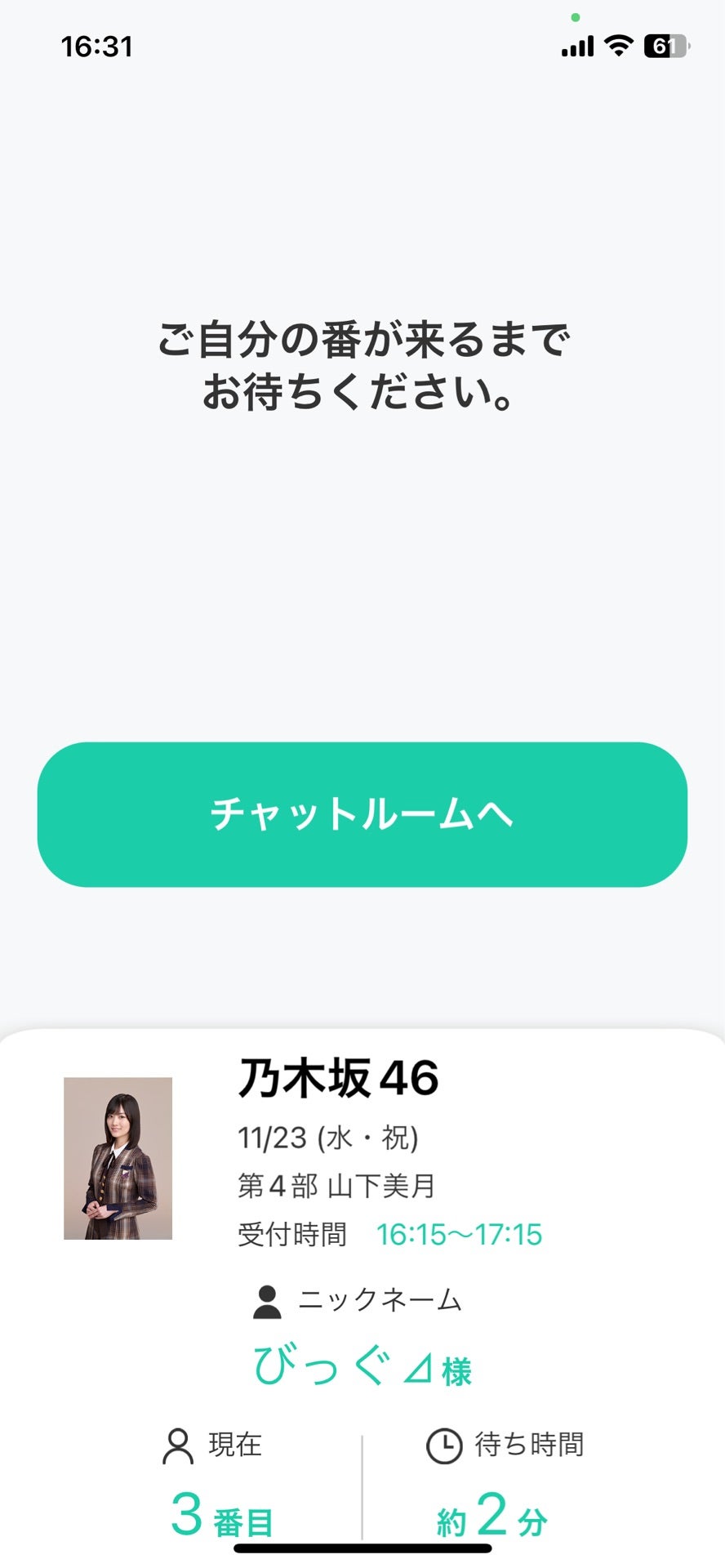Viewport: 725px width, 1568px height.
Task: Open the チャットルームへ chat room button
Action: coord(362,815)
